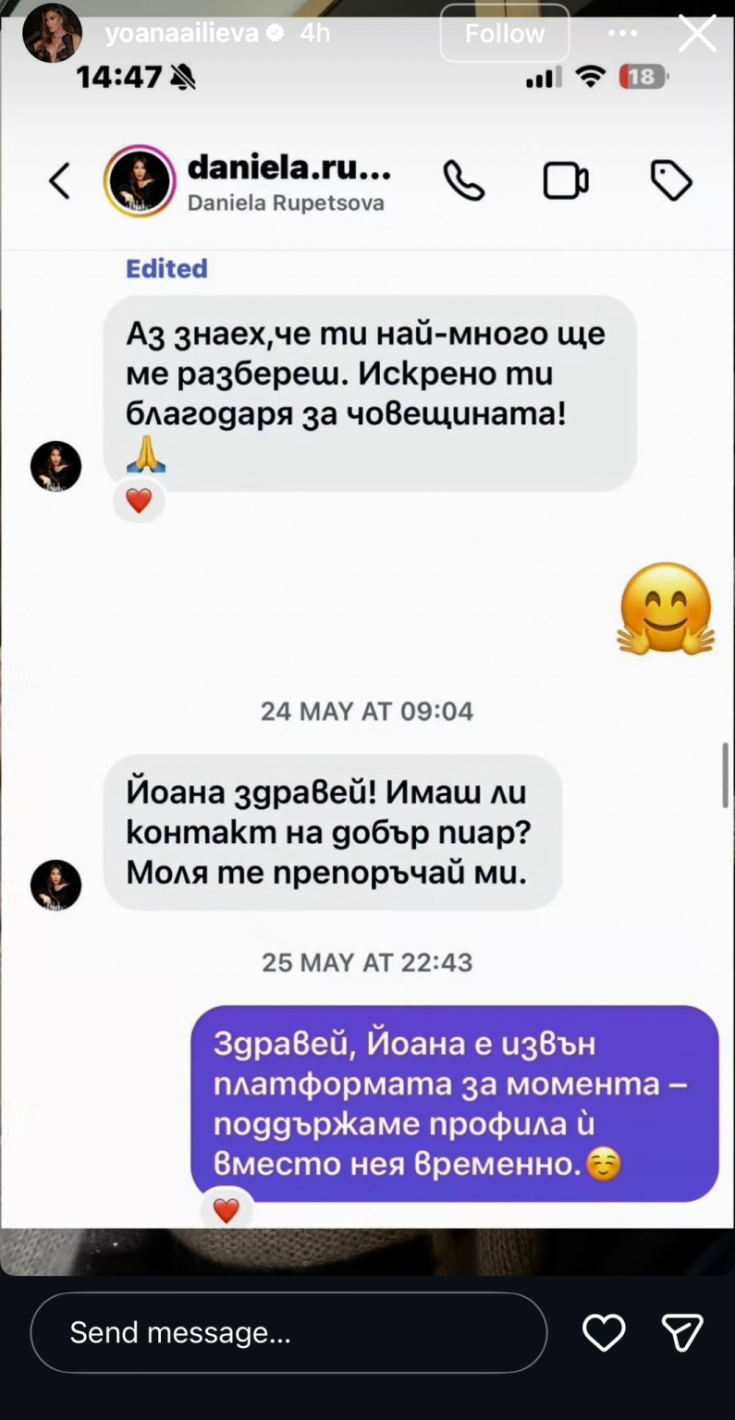Image resolution: width=735 pixels, height=1420 pixels.
Task: Close the story viewer
Action: click(x=697, y=34)
